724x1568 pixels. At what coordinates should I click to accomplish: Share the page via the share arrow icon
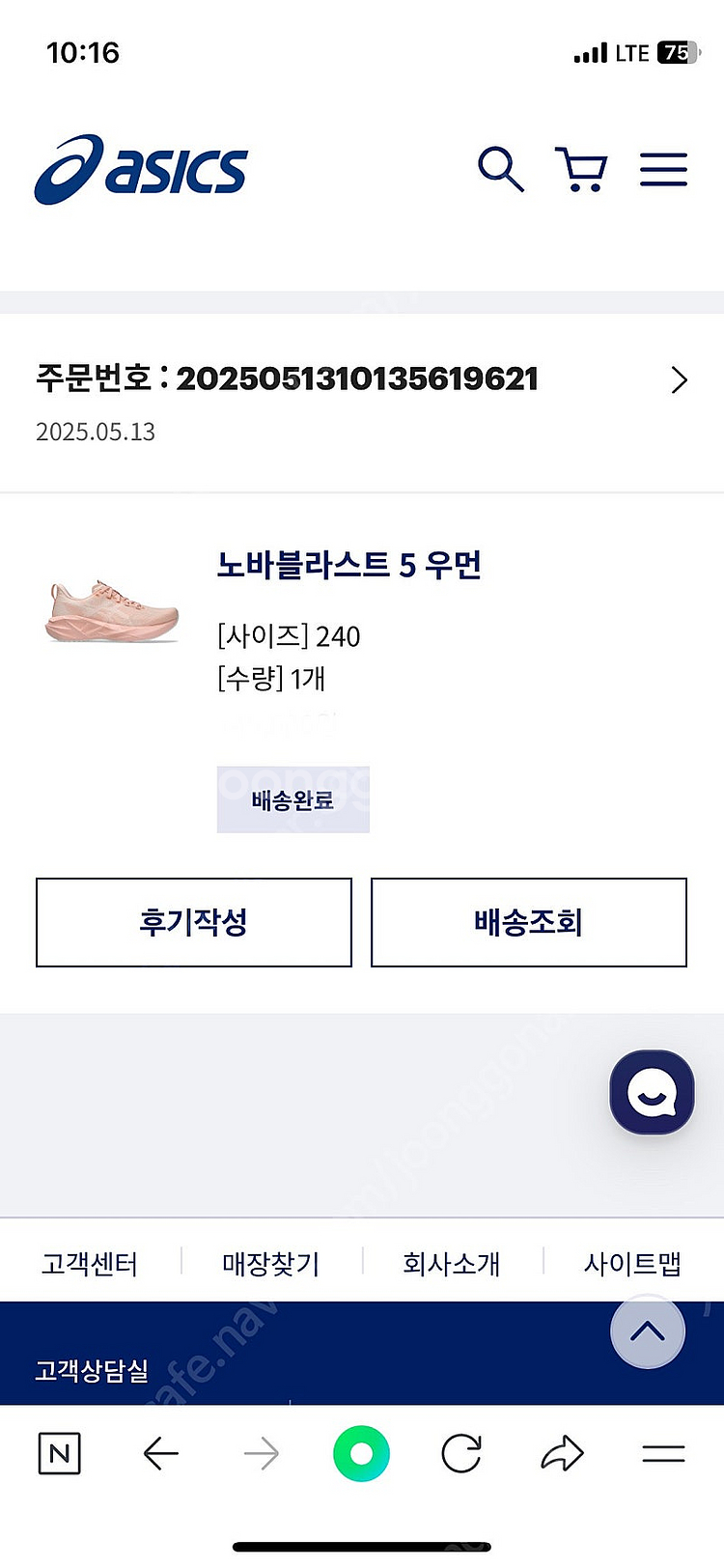coord(563,1452)
